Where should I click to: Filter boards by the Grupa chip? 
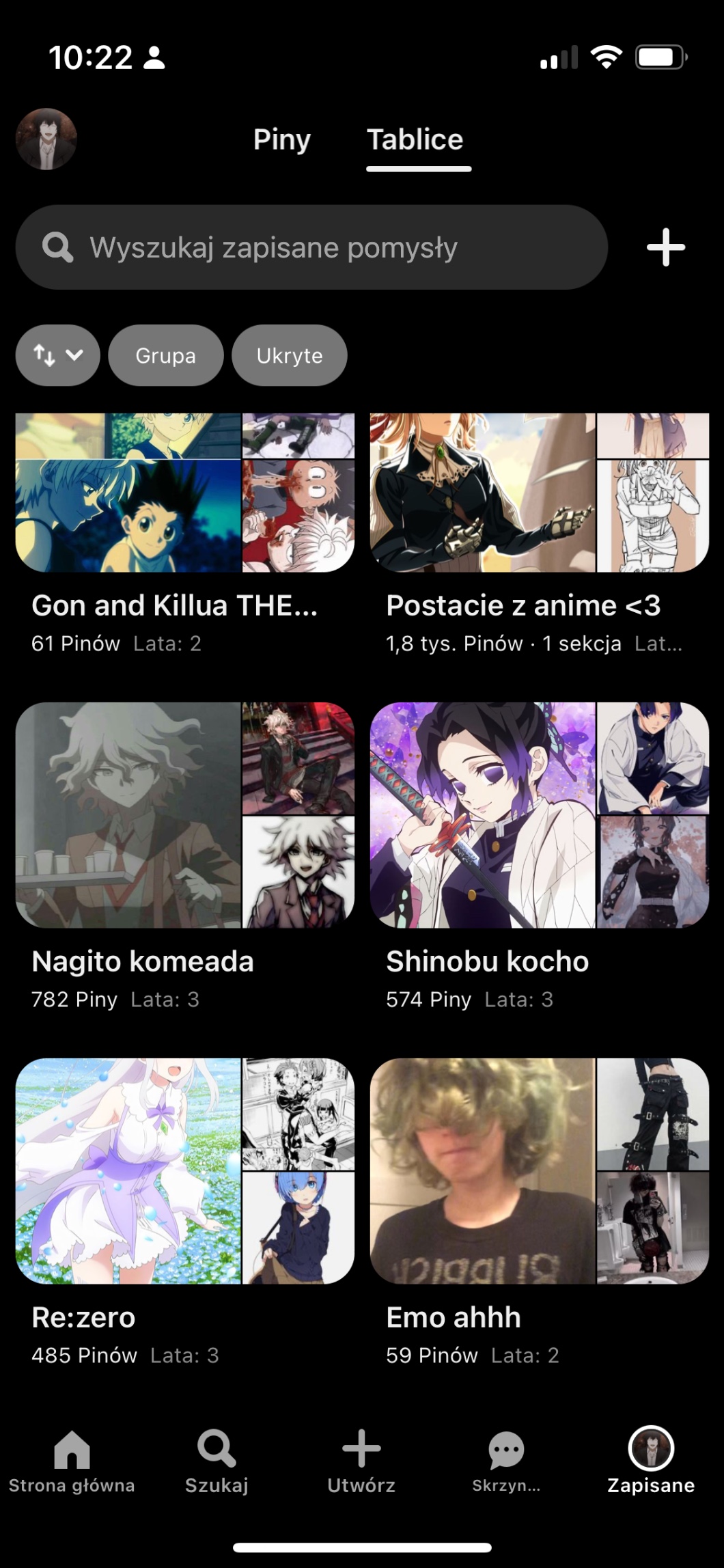click(166, 355)
